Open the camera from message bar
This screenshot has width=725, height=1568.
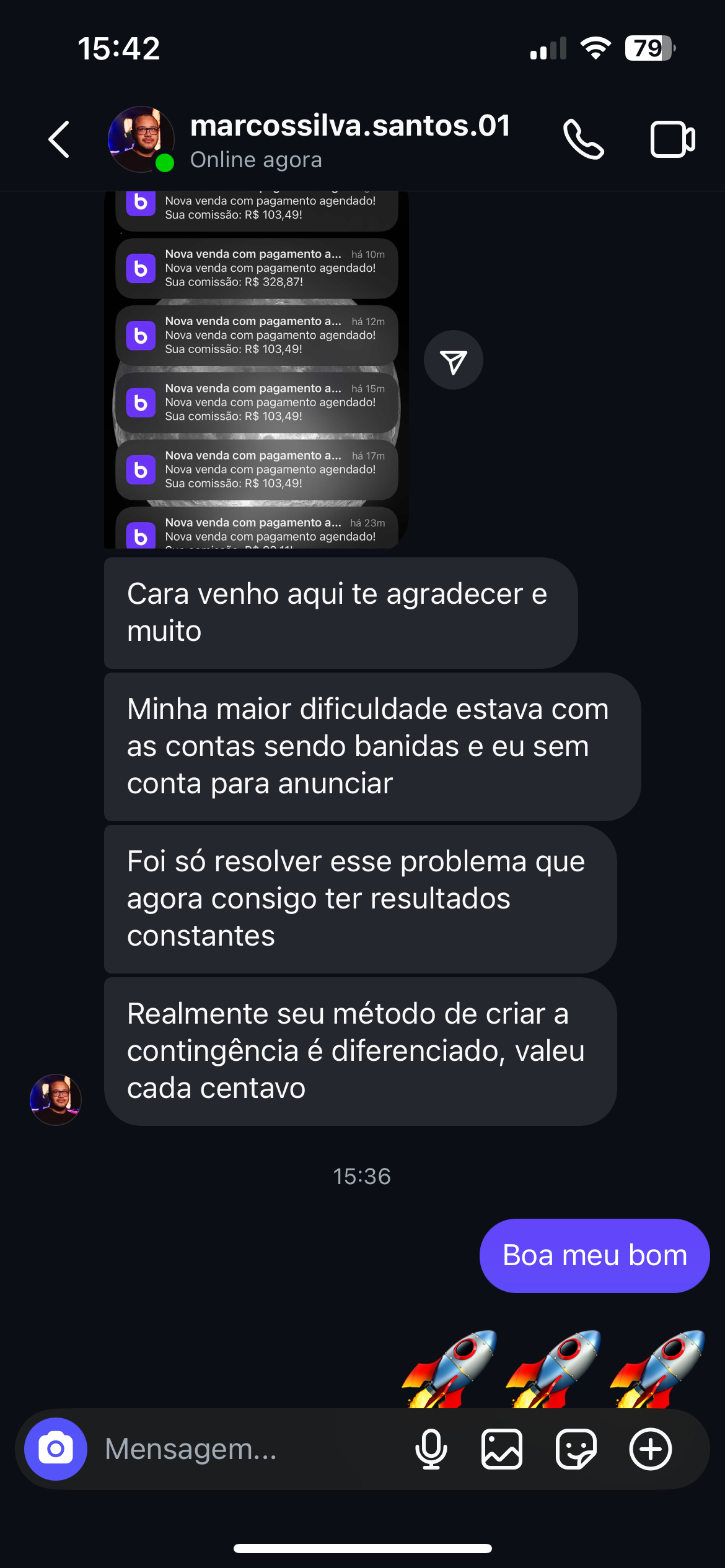56,1448
